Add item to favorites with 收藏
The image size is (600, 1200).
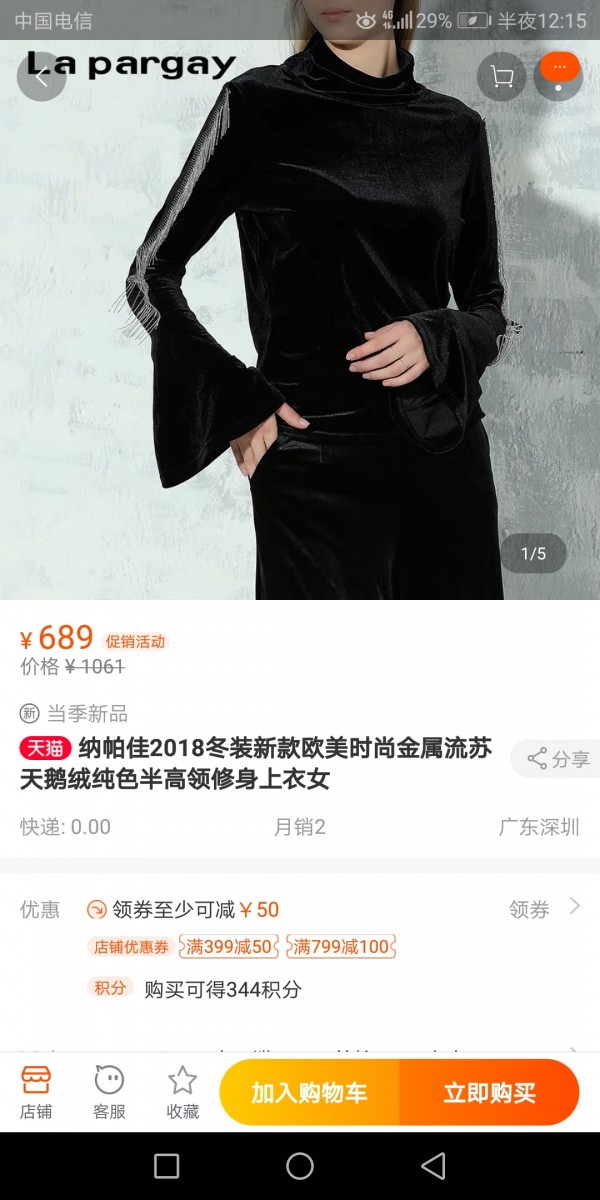tap(182, 1092)
